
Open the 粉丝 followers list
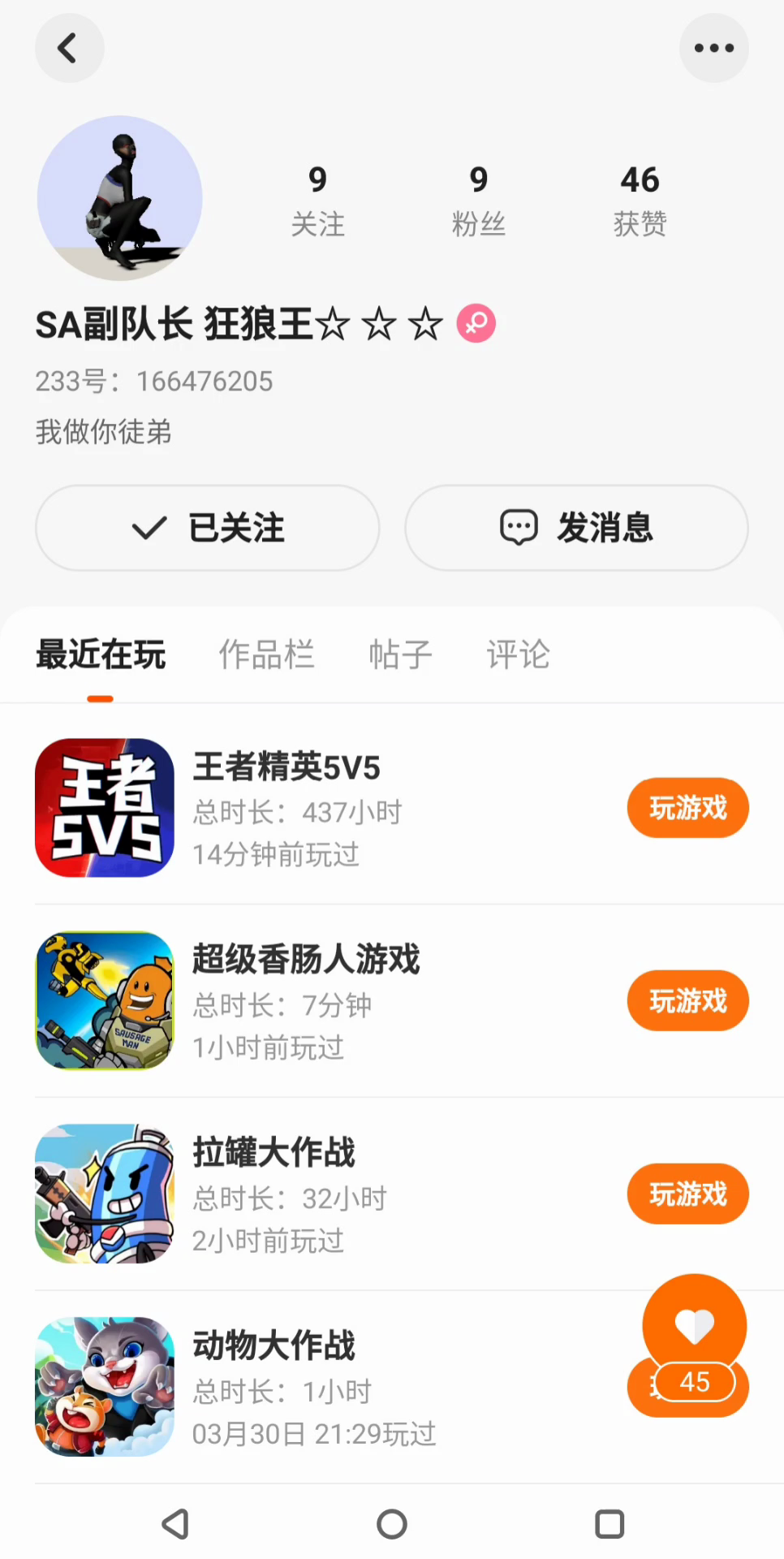(478, 200)
